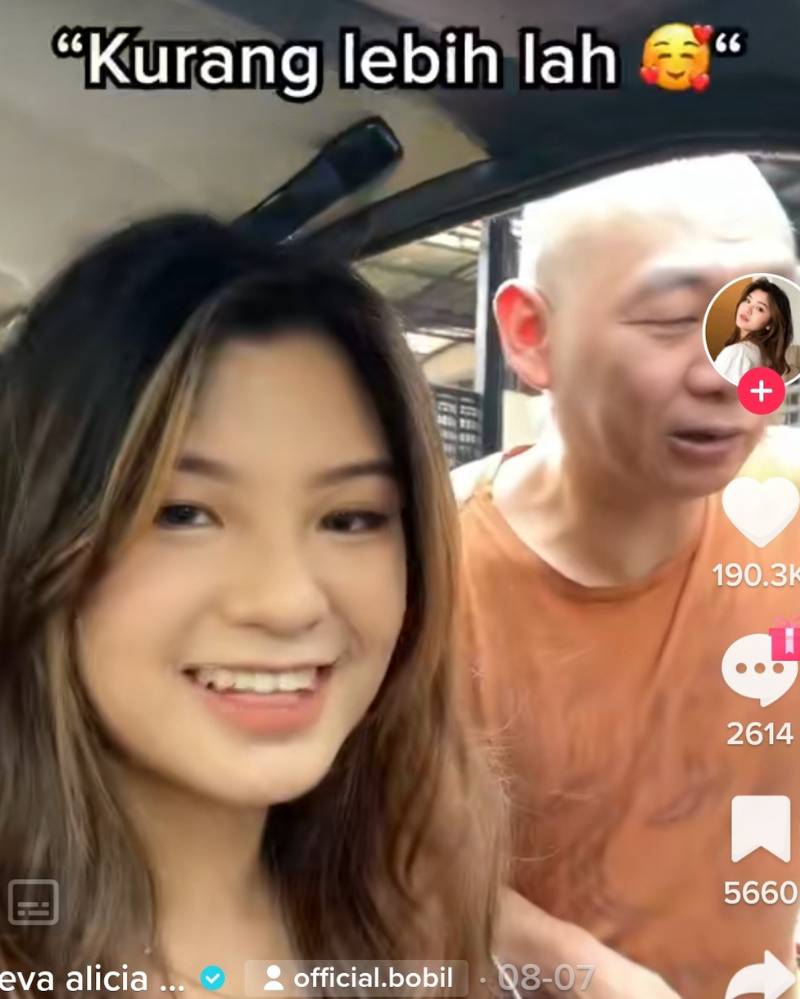Like this video with the heart icon
Viewport: 800px width, 999px height.
point(760,512)
